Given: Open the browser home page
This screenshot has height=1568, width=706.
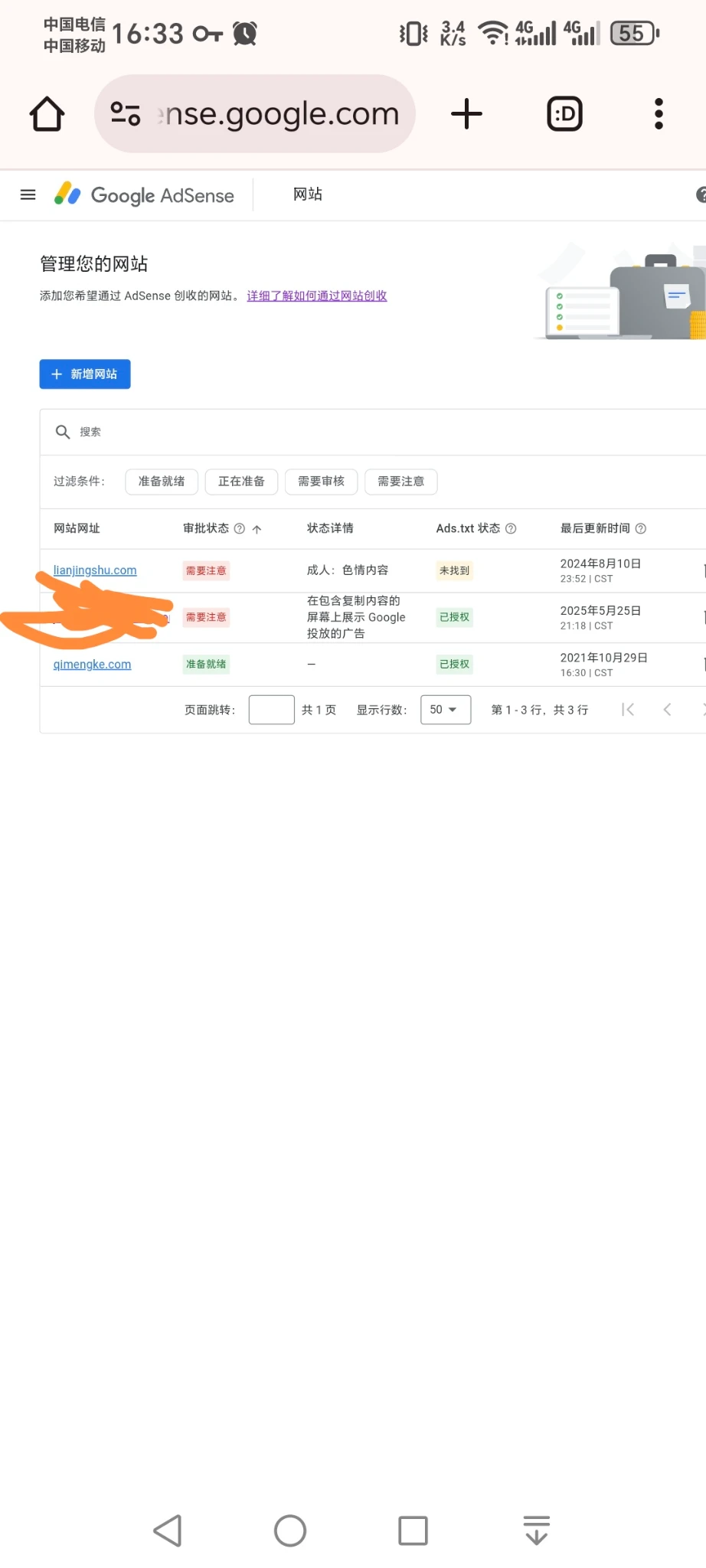Looking at the screenshot, I should 47,114.
